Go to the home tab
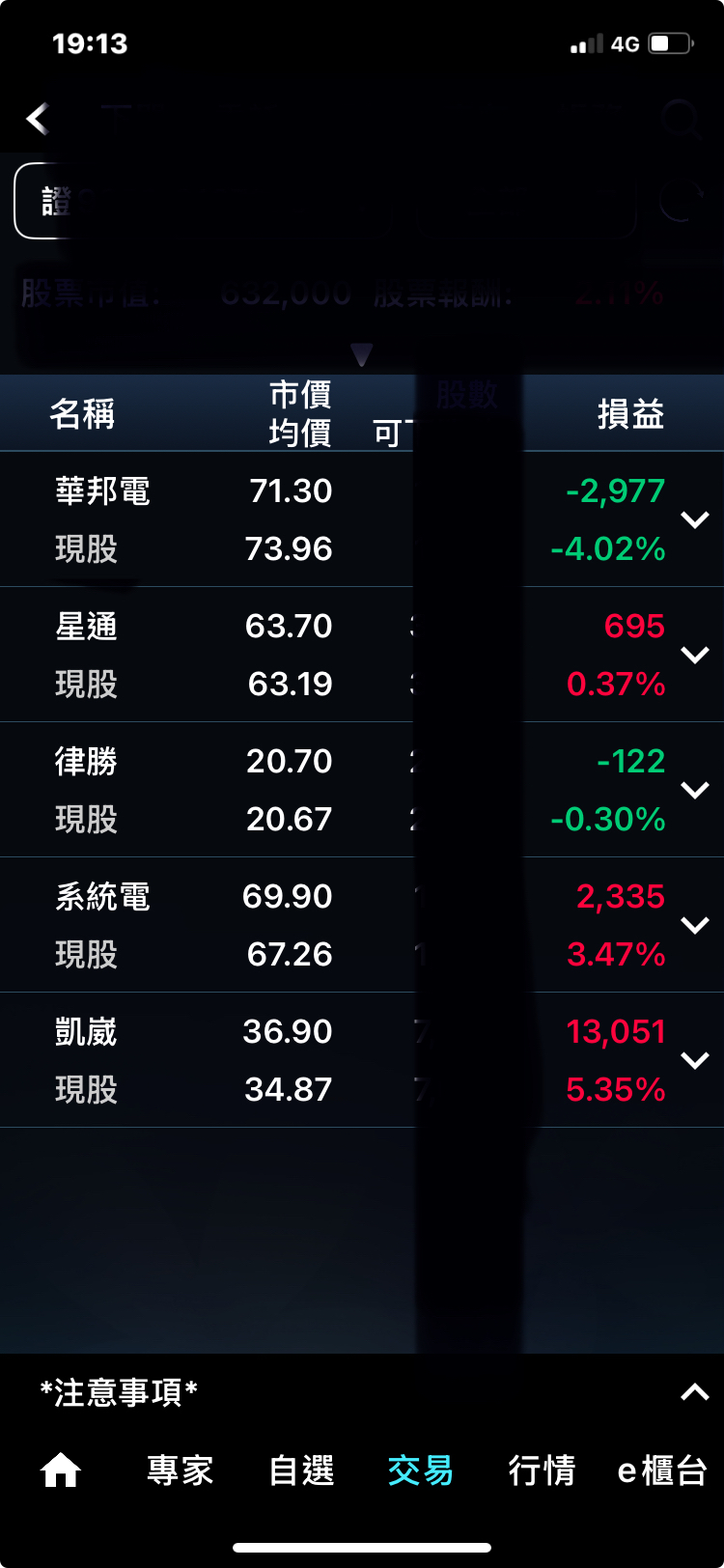Viewport: 724px width, 1568px height. click(x=60, y=1470)
